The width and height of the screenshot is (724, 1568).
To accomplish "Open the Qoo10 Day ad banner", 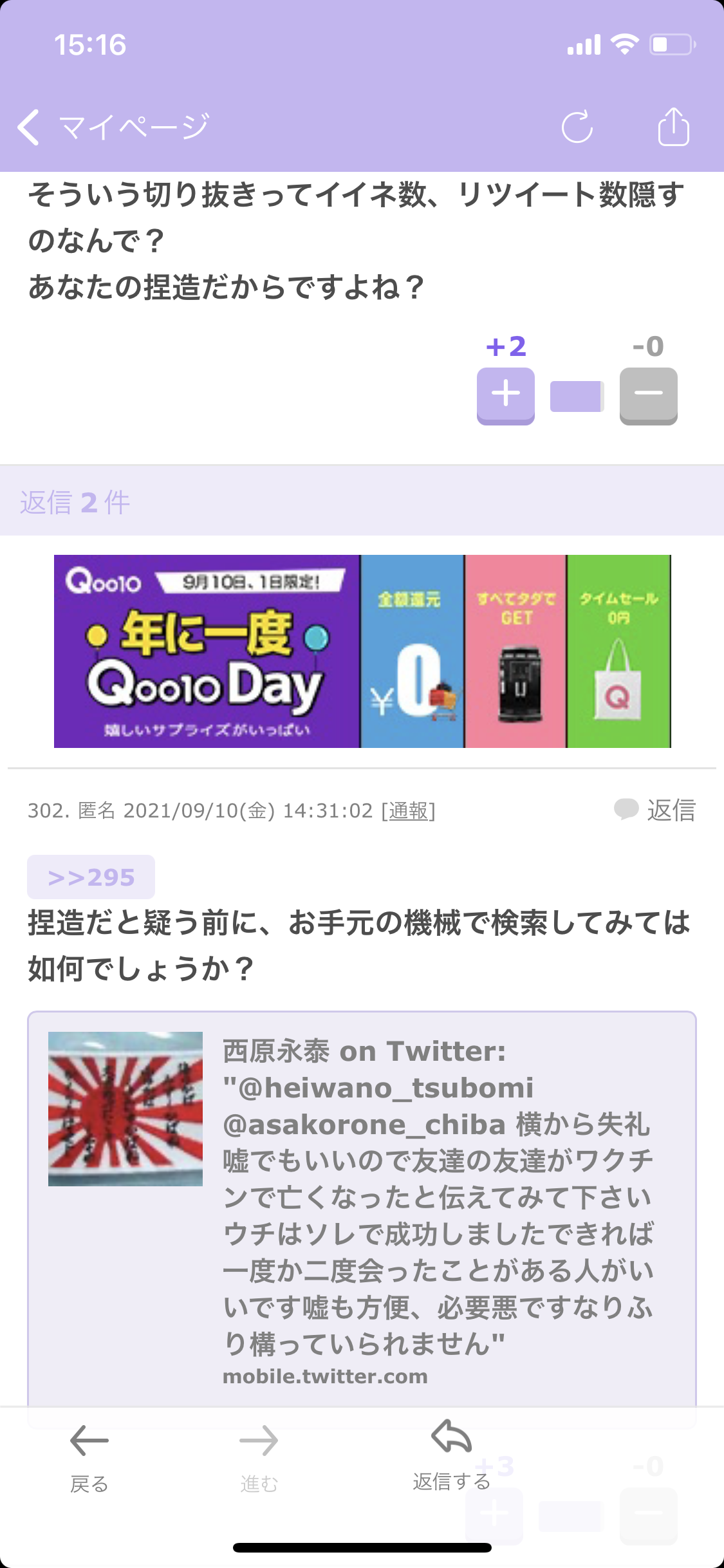I will click(x=362, y=651).
